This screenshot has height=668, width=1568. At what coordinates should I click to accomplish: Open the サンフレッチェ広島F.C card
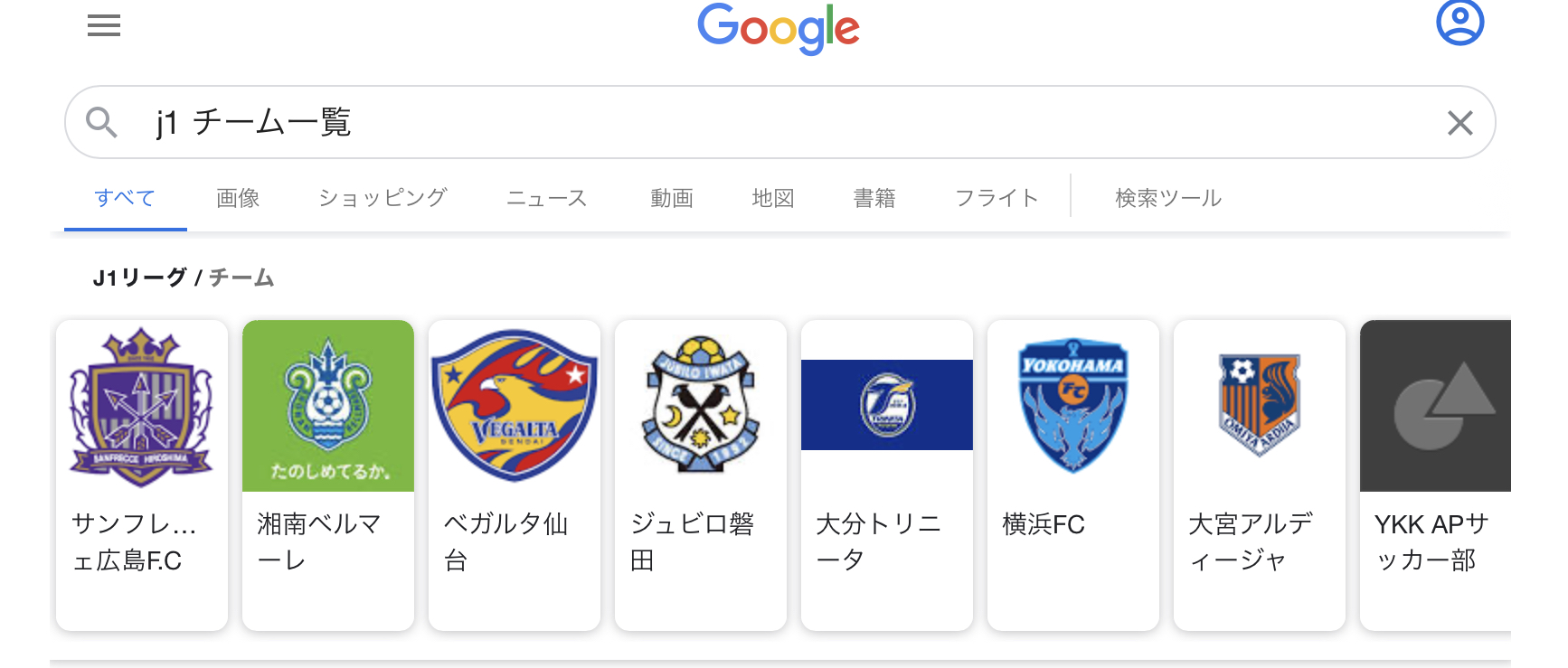click(142, 475)
